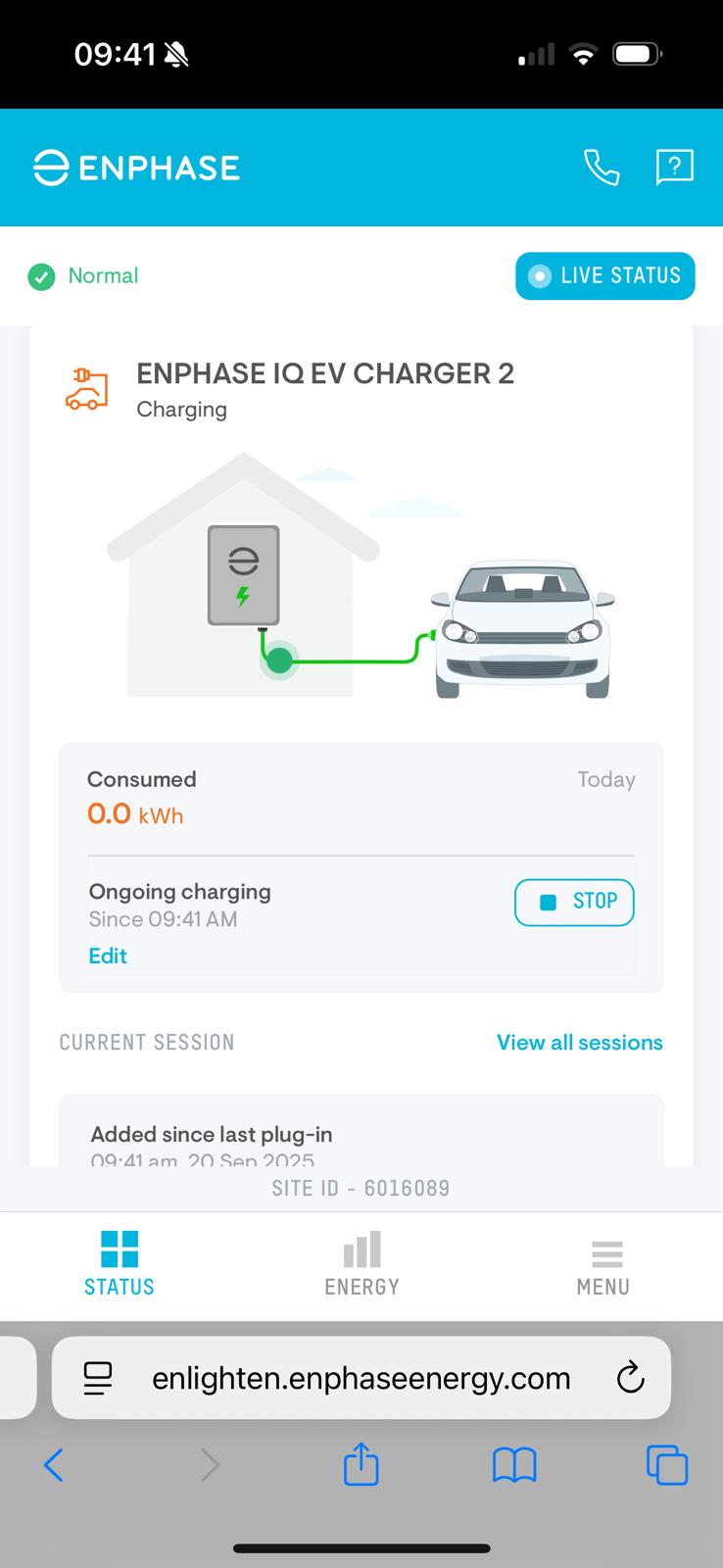Open the Menu tab
This screenshot has width=723, height=1568.
[x=603, y=1264]
